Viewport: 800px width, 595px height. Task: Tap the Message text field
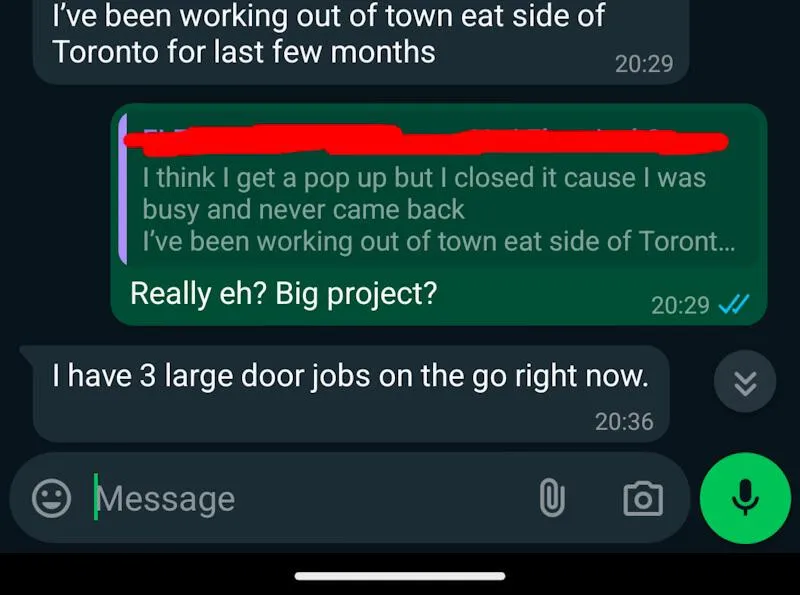click(x=300, y=498)
